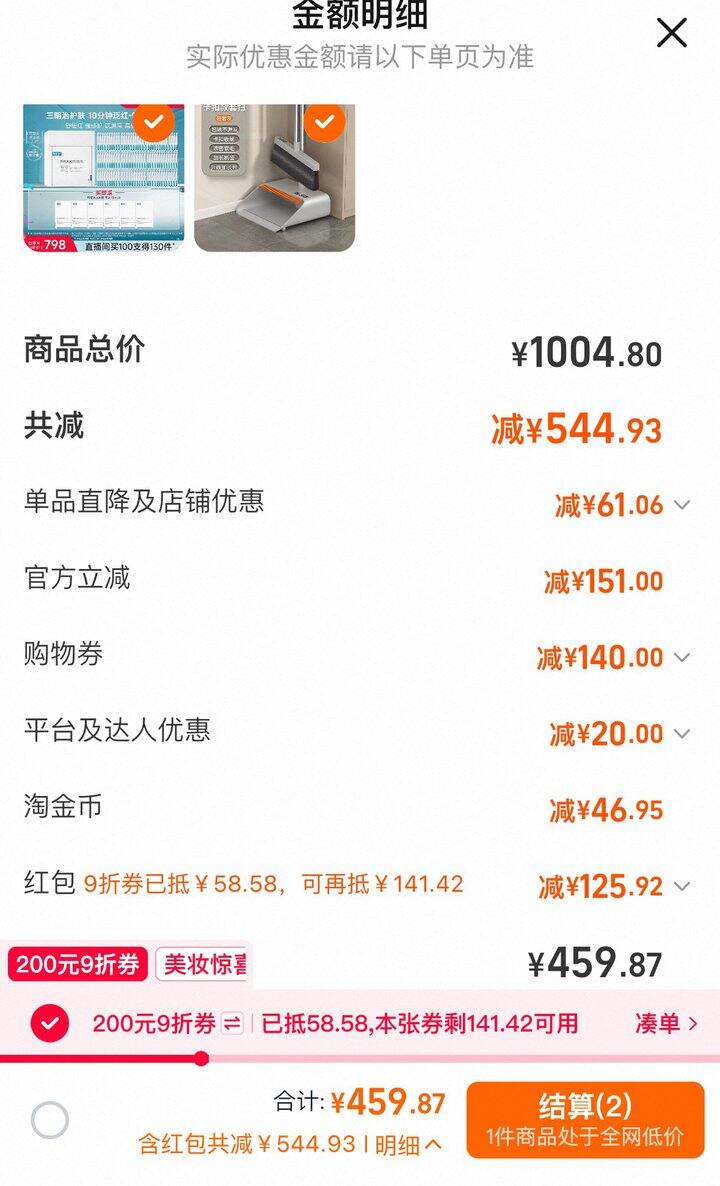Expand the 购物券 discount details
This screenshot has height=1186, width=720.
[682, 657]
